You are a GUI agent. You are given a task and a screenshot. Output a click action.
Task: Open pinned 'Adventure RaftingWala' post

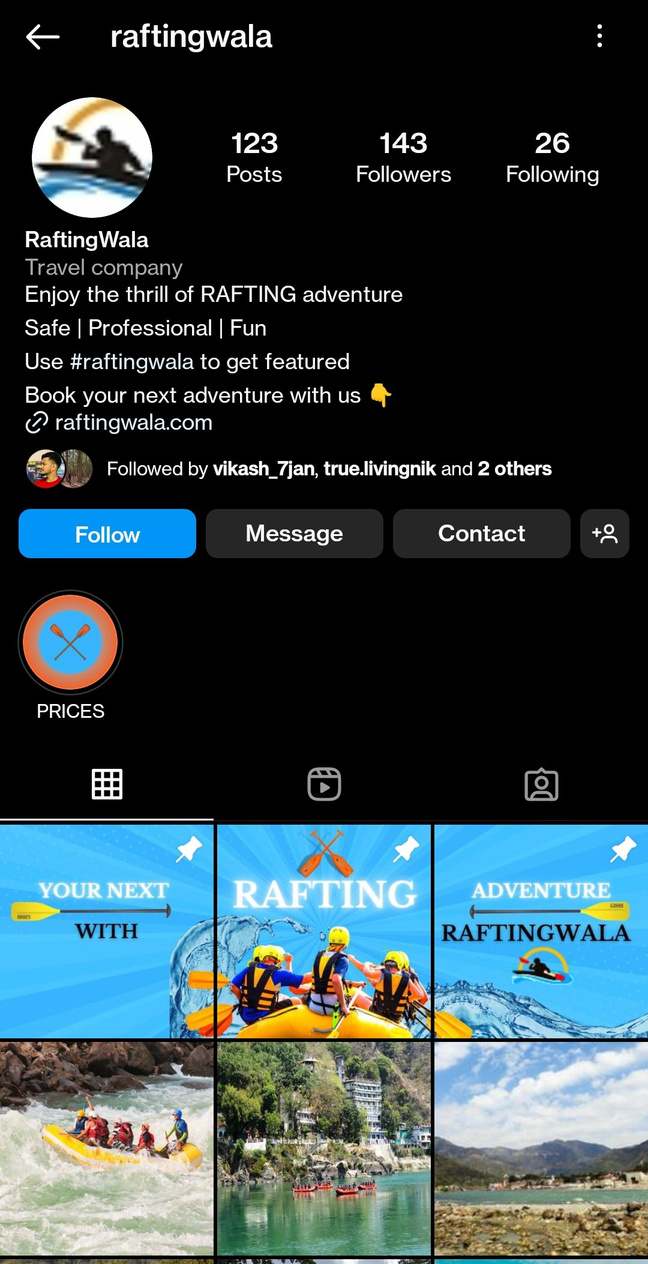coord(541,931)
